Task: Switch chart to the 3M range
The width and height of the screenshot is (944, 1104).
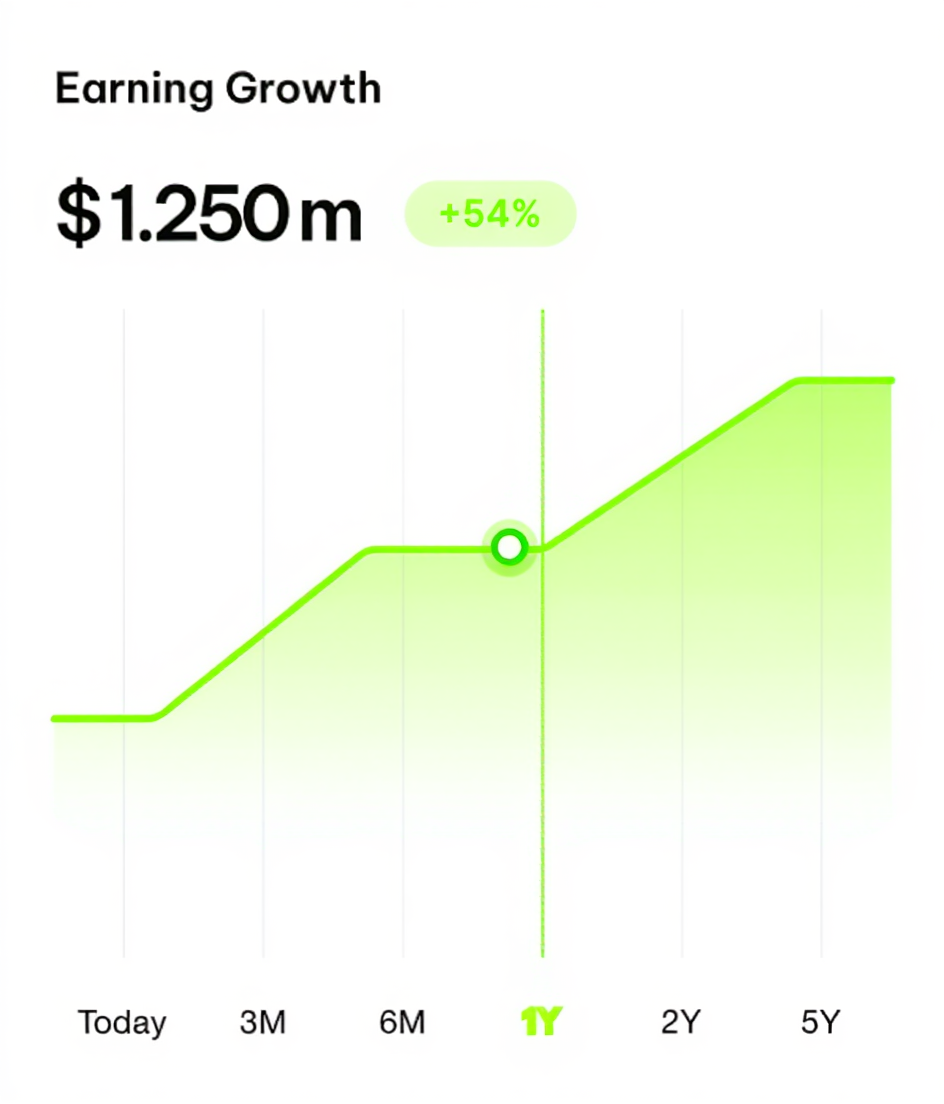Action: (x=263, y=1023)
